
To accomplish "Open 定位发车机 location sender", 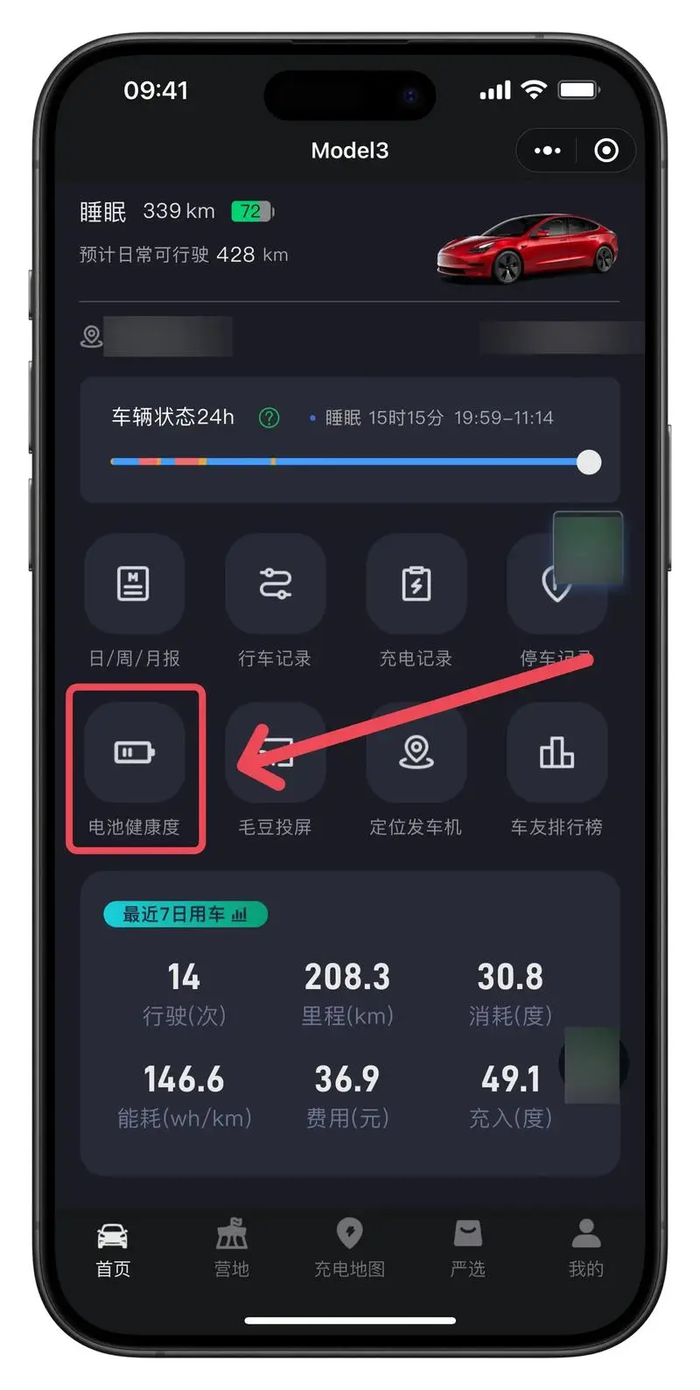I will 416,752.
